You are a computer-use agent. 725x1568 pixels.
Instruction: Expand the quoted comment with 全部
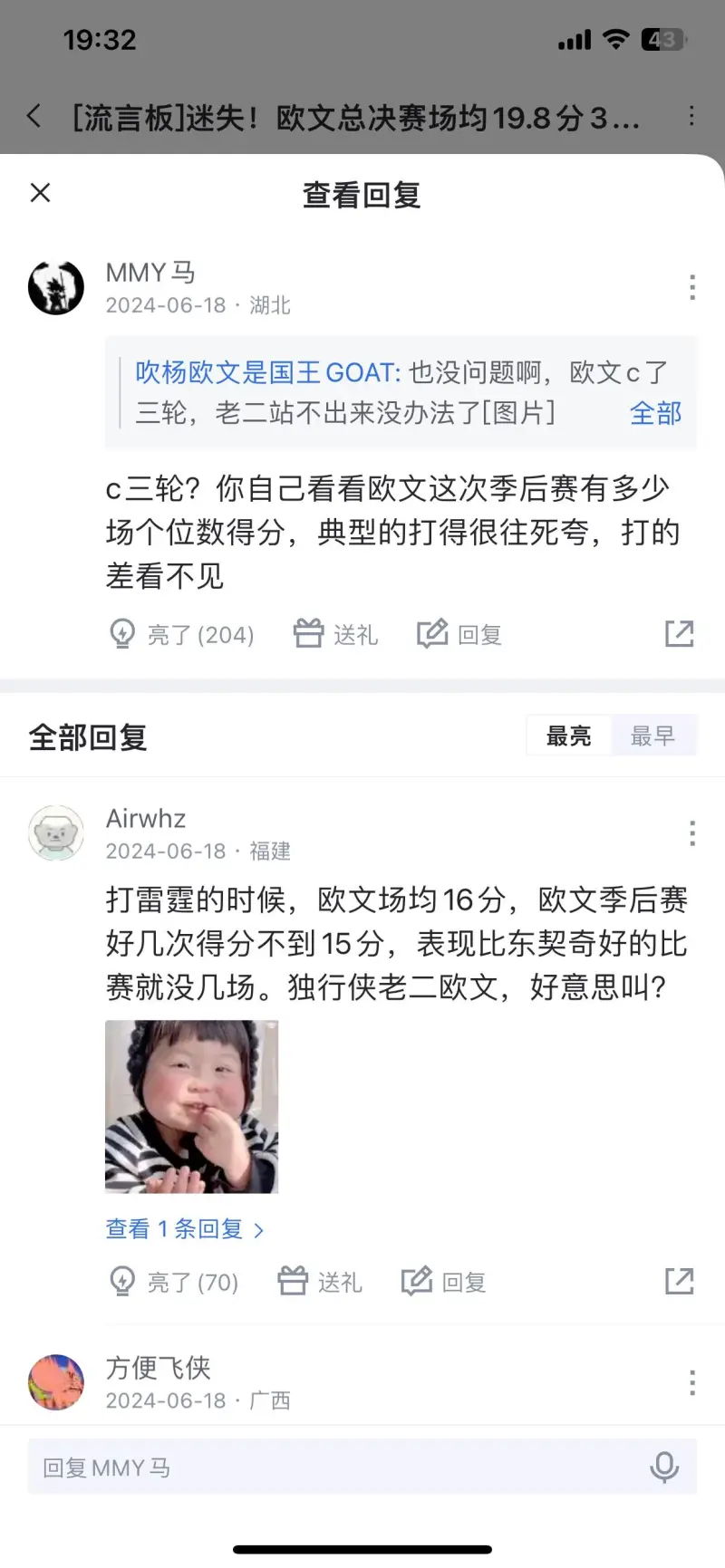tap(655, 413)
